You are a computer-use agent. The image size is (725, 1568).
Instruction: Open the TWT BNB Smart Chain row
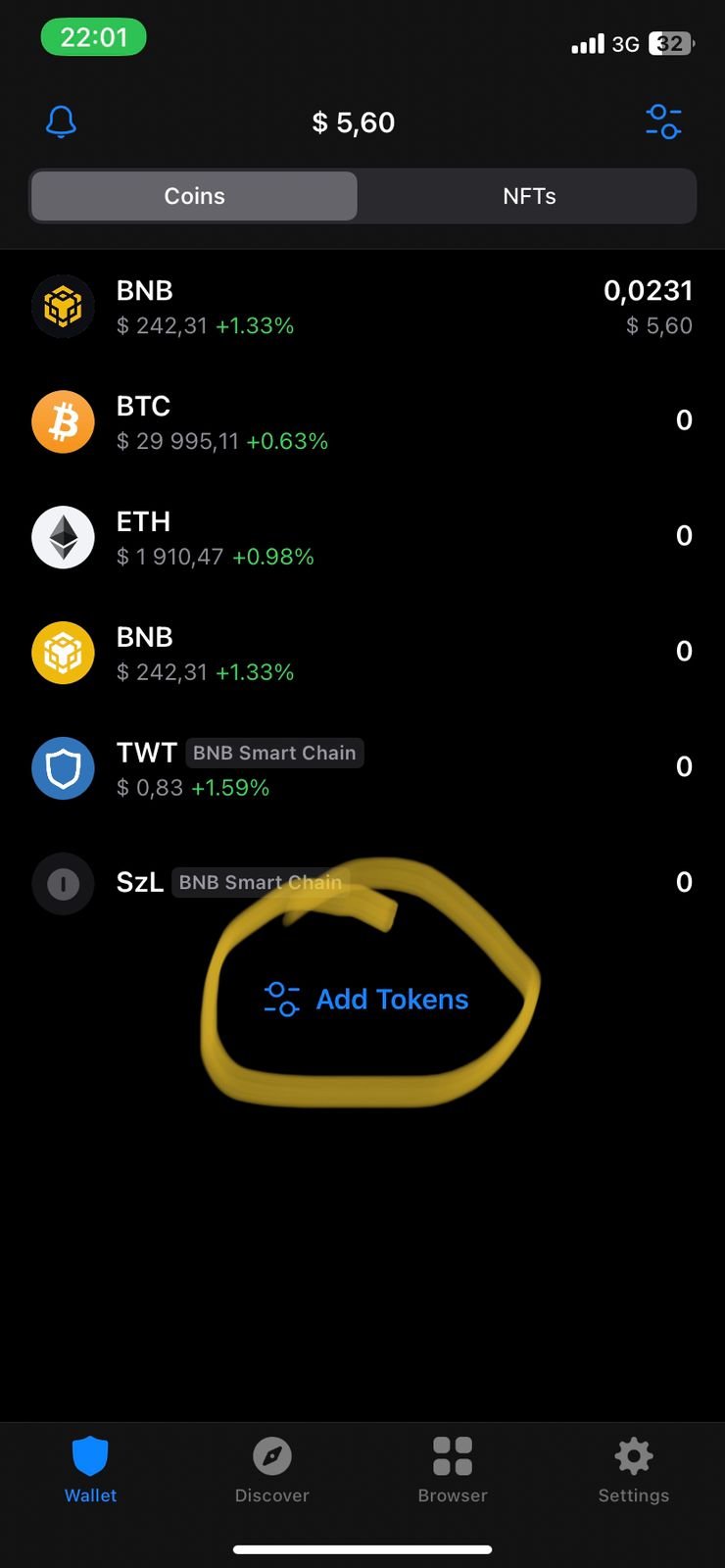pos(362,769)
